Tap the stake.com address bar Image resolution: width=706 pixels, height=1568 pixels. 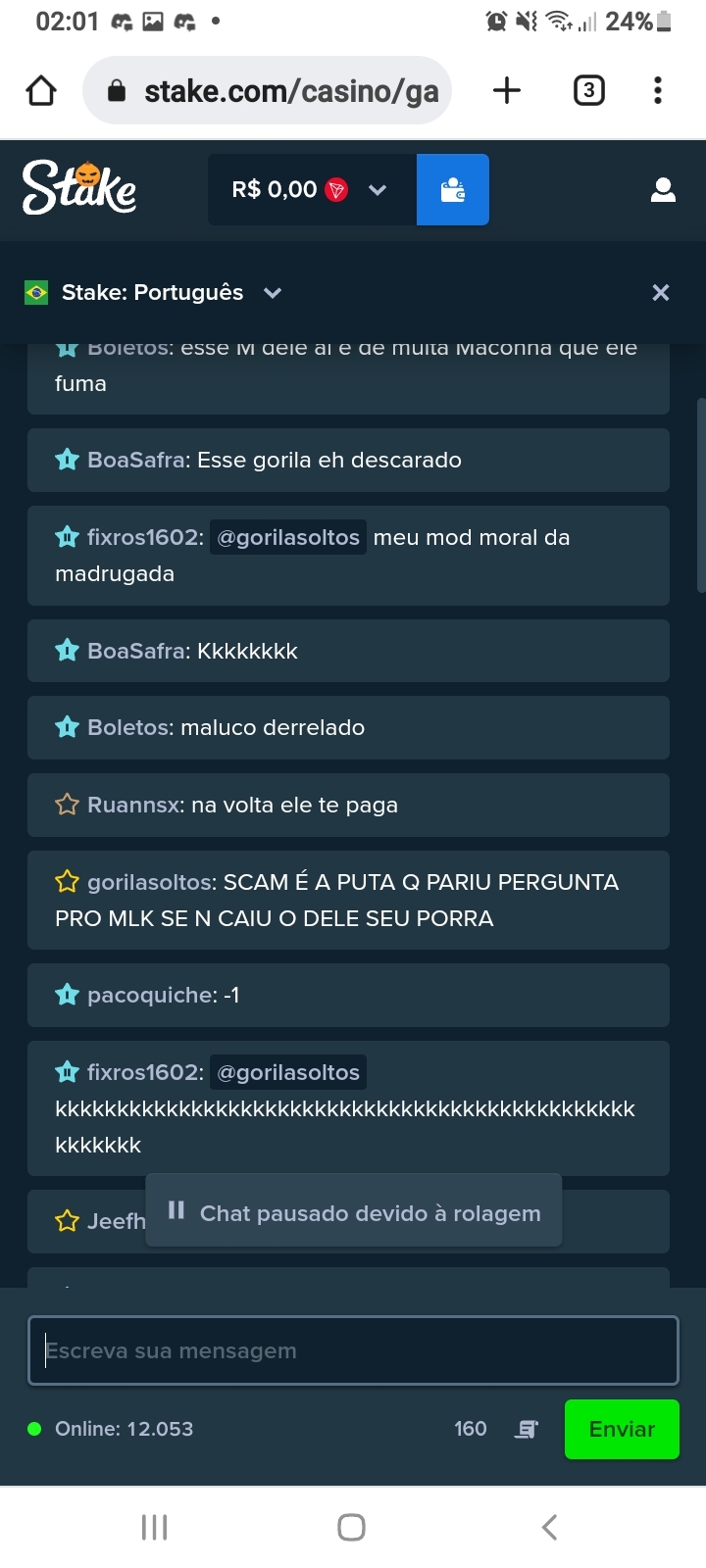click(268, 91)
